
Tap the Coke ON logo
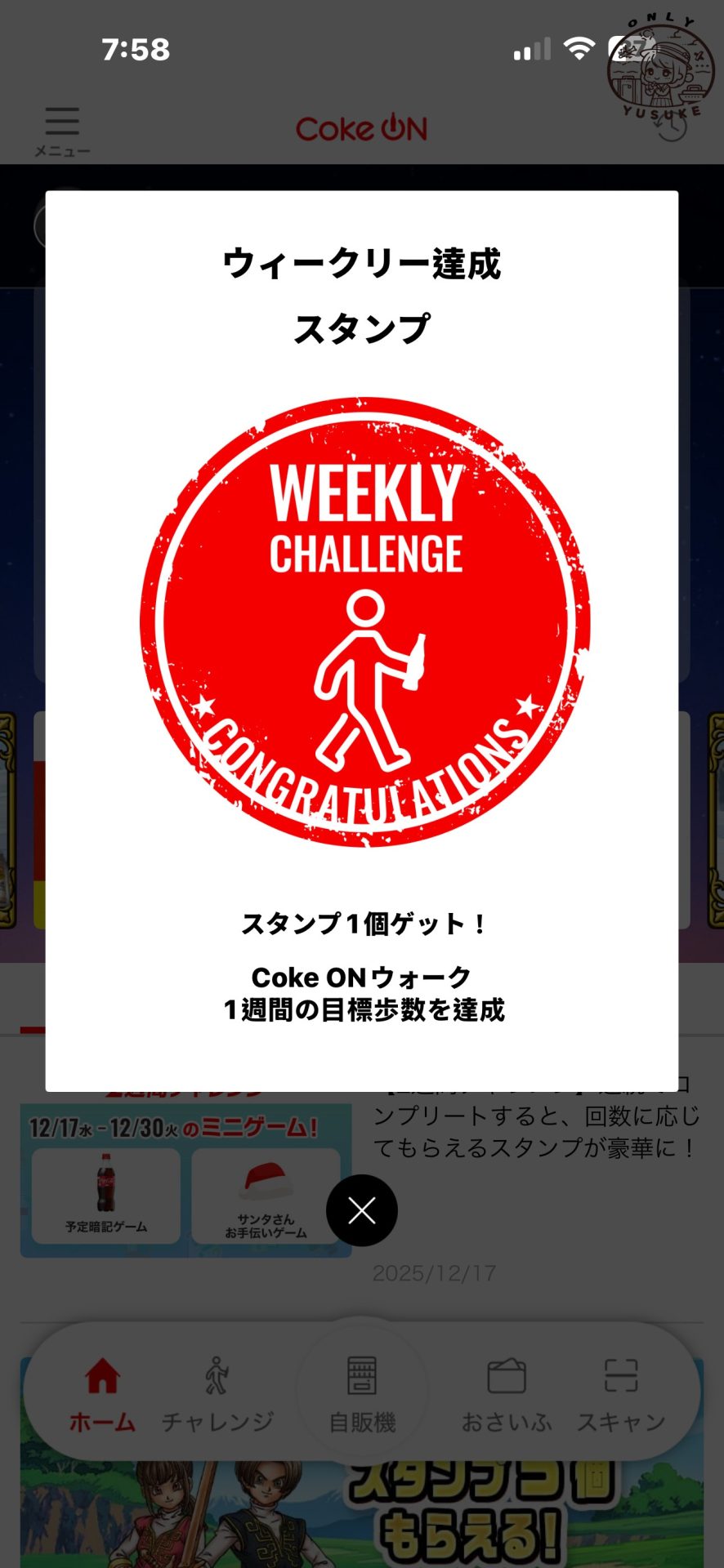(x=362, y=129)
